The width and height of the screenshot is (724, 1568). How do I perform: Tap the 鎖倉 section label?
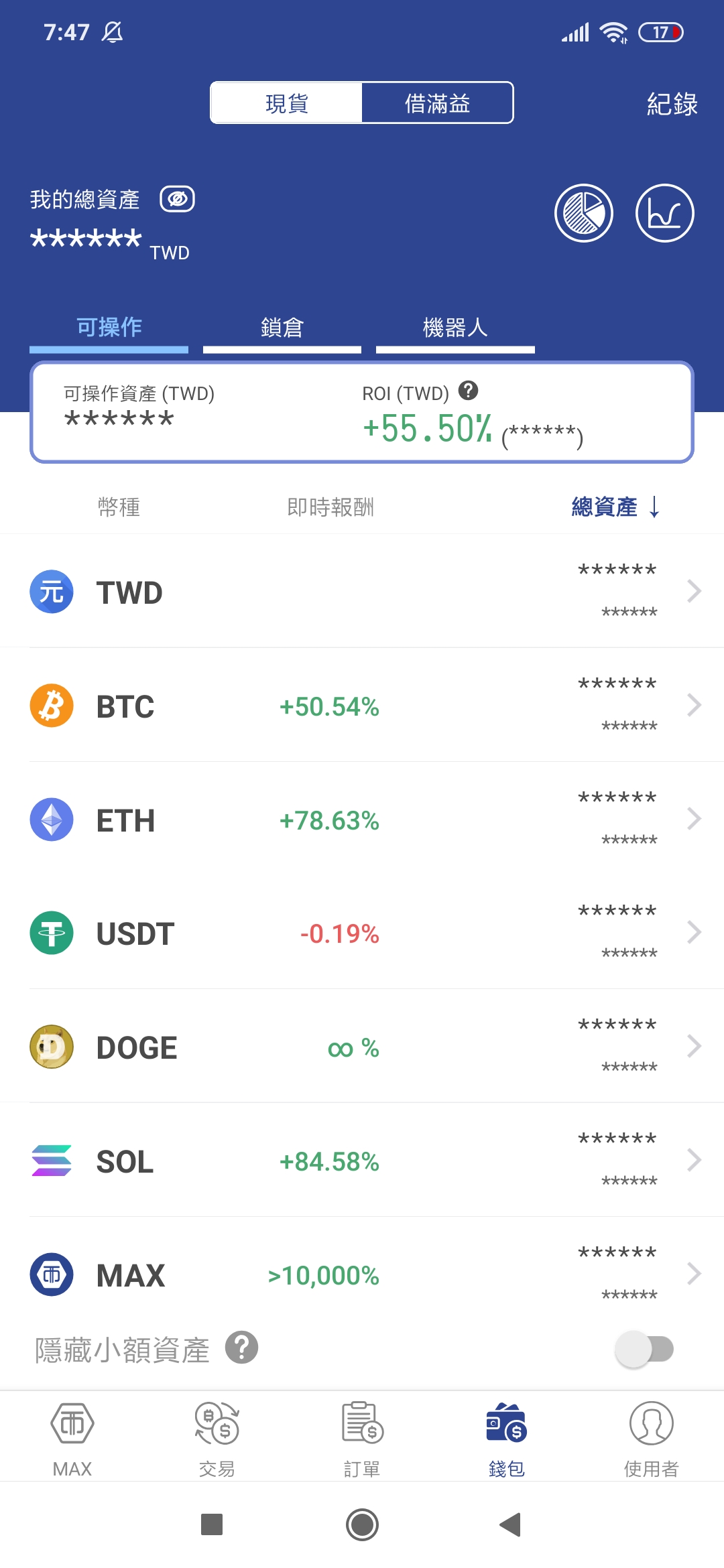282,326
